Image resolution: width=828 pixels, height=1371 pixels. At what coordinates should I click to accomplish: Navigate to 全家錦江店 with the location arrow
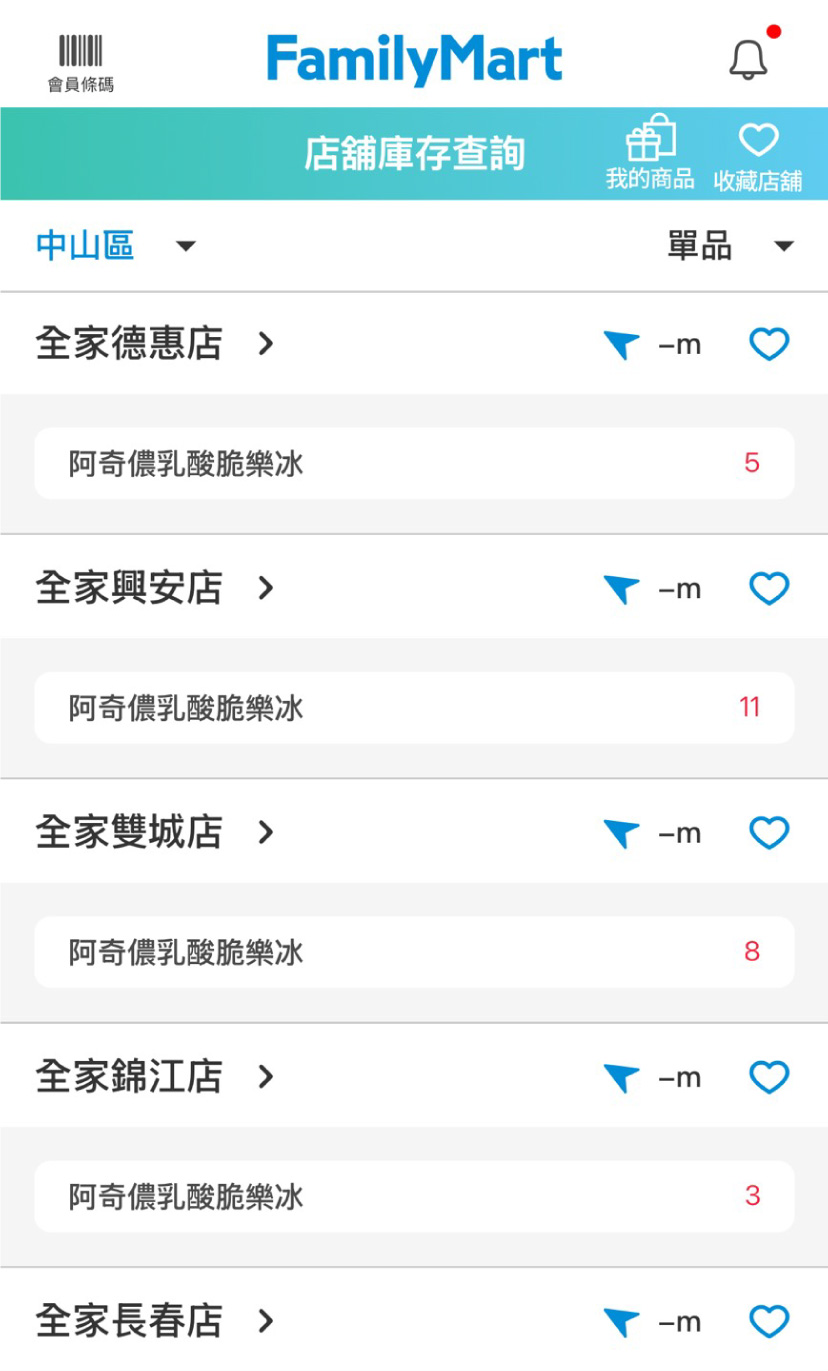[x=621, y=1078]
